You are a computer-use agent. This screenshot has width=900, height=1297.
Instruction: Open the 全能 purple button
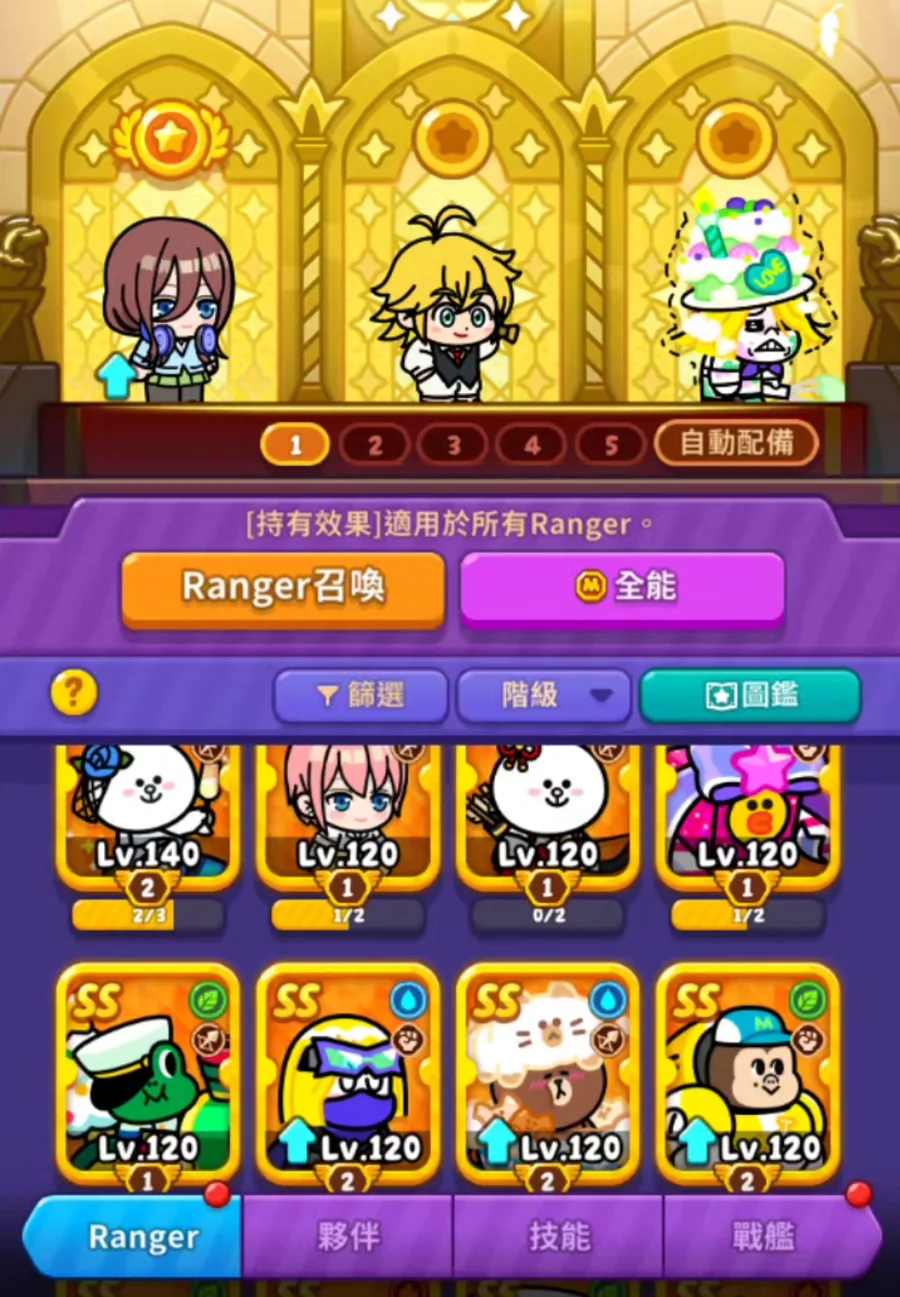[x=621, y=588]
